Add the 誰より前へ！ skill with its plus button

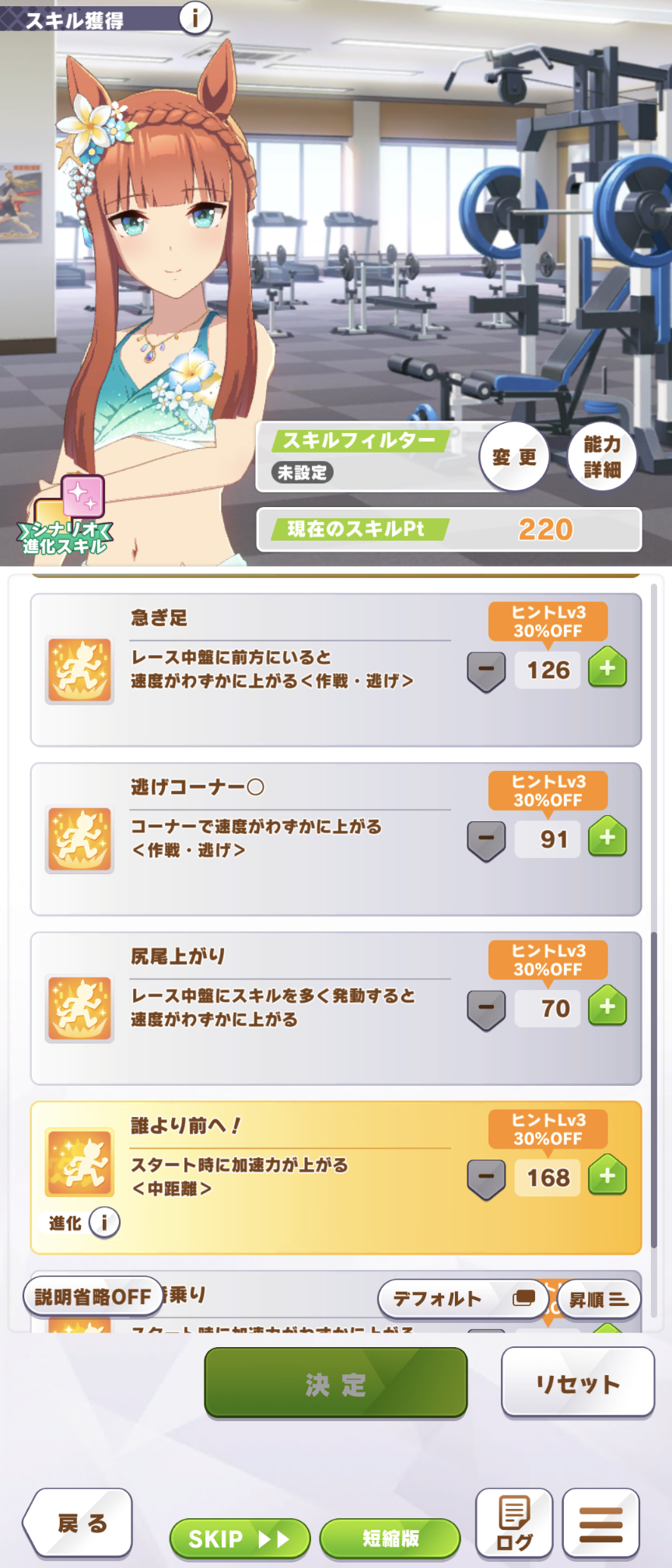[x=607, y=1176]
